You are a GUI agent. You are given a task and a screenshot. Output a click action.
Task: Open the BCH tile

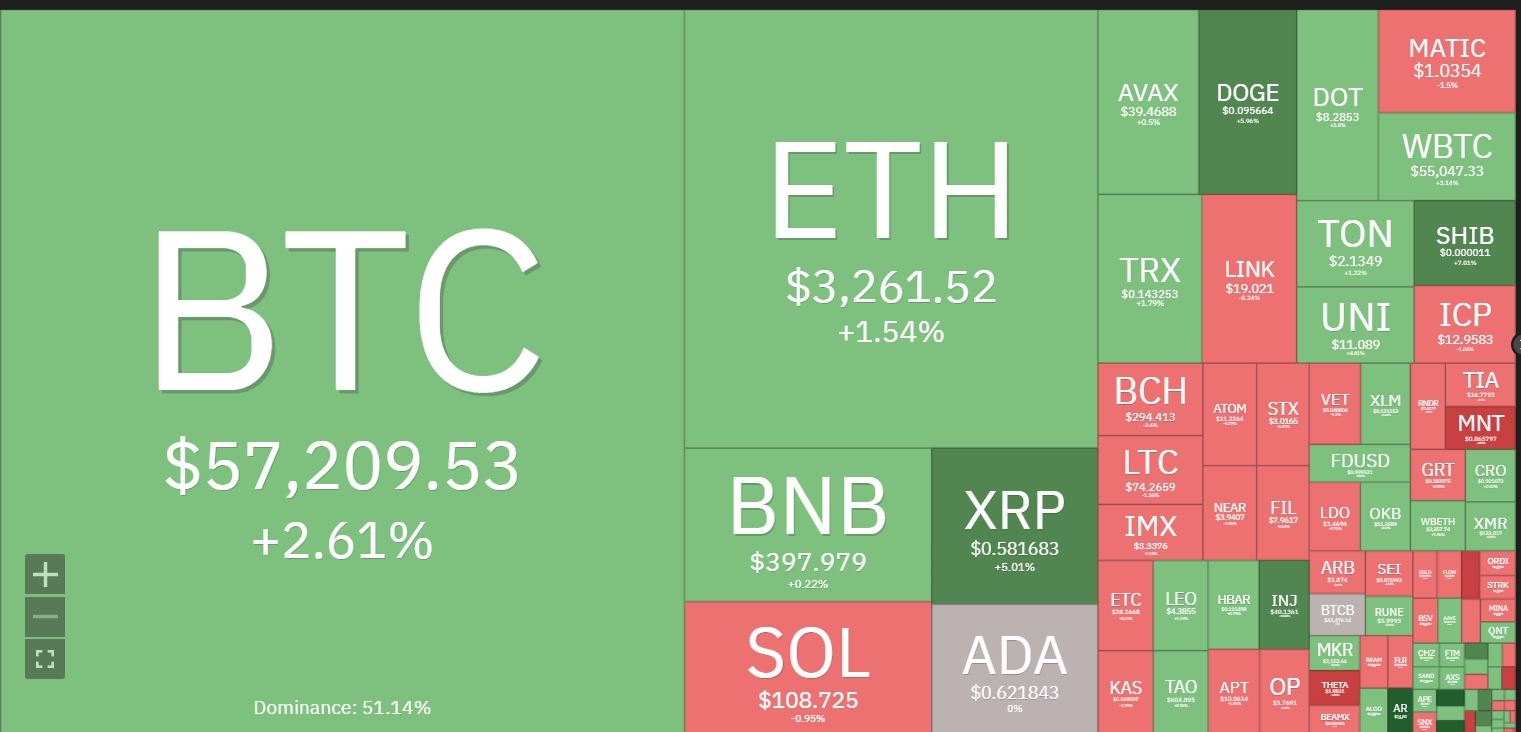(x=1150, y=399)
